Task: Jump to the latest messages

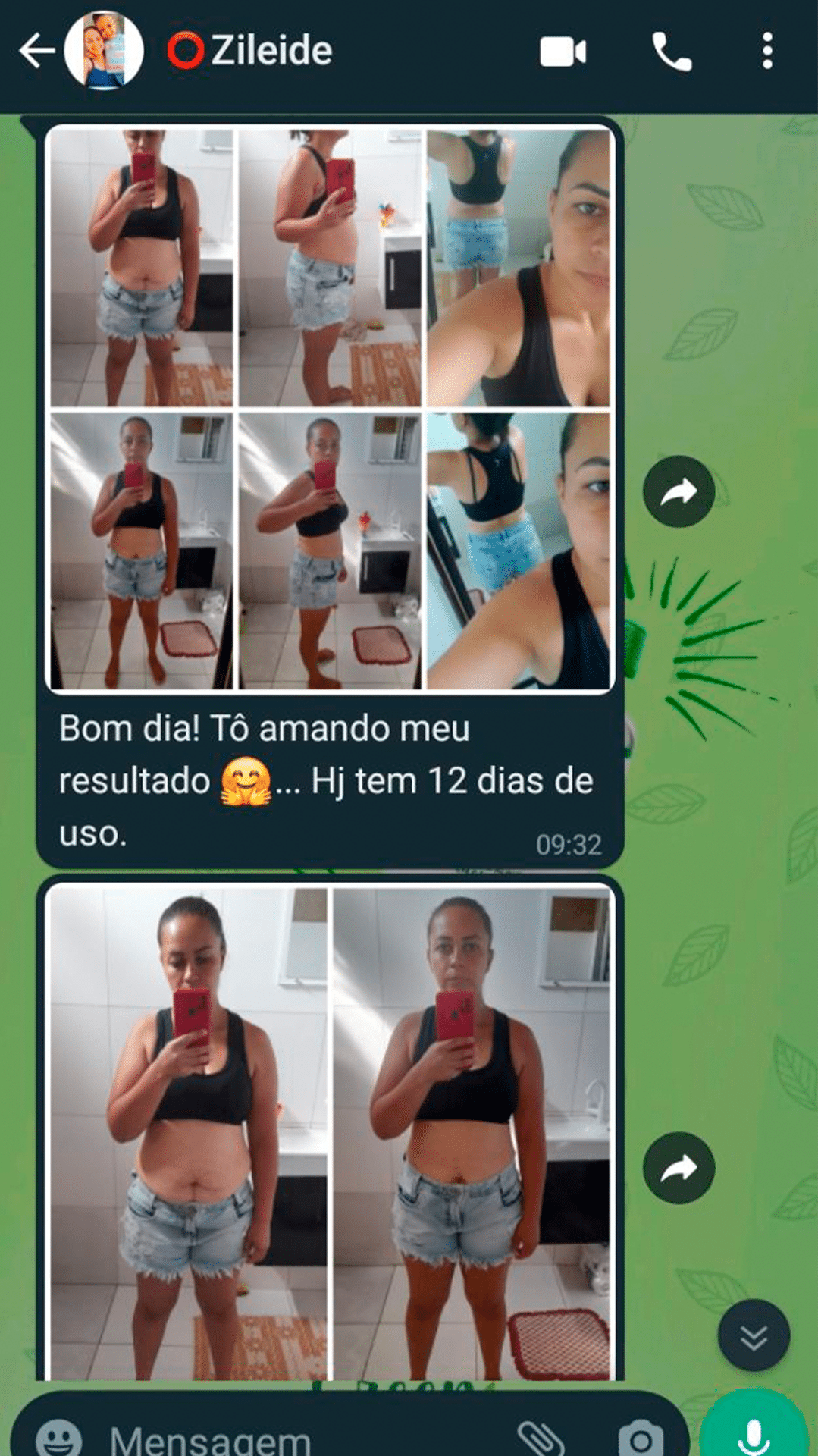Action: click(754, 1337)
